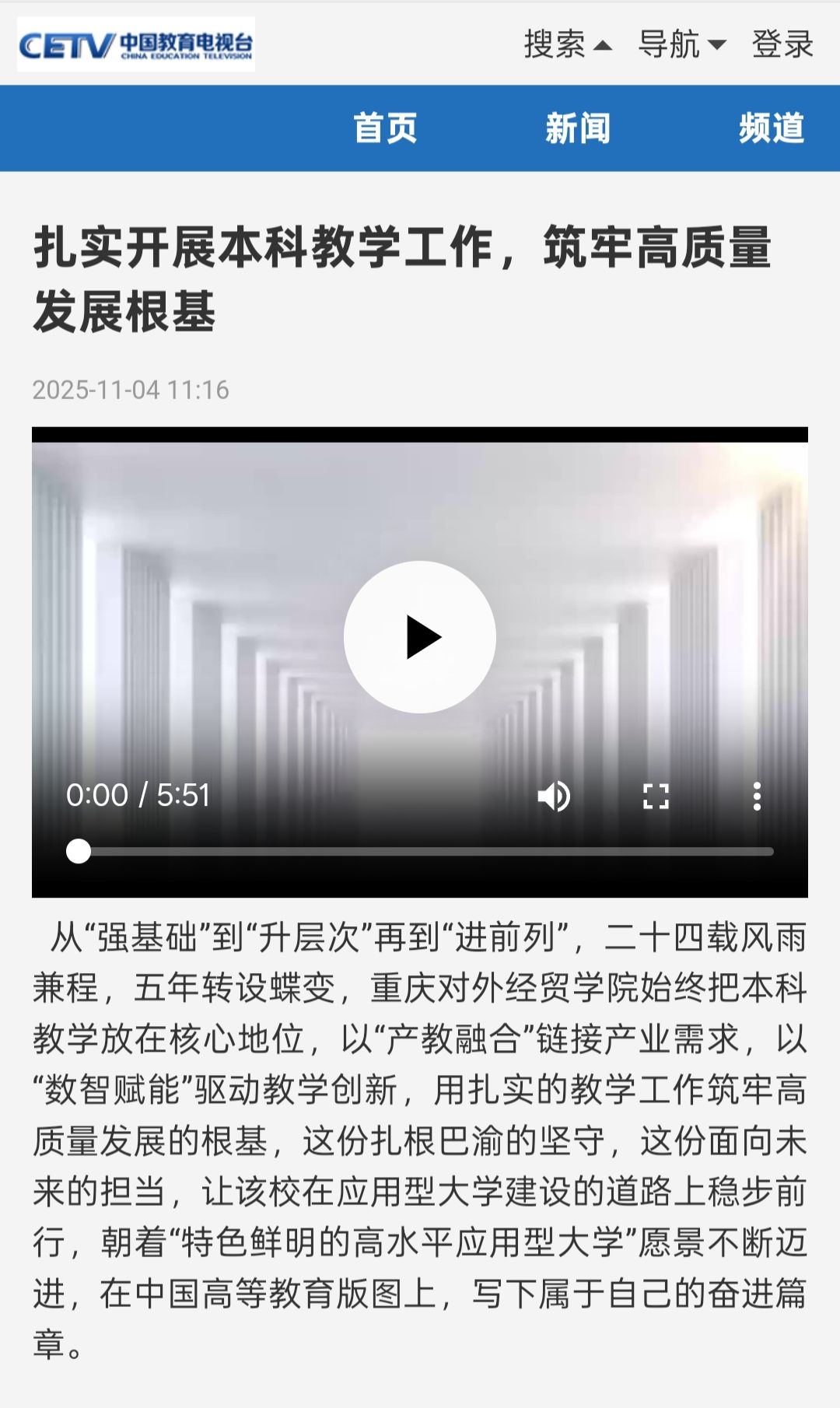Play the video

pos(420,637)
